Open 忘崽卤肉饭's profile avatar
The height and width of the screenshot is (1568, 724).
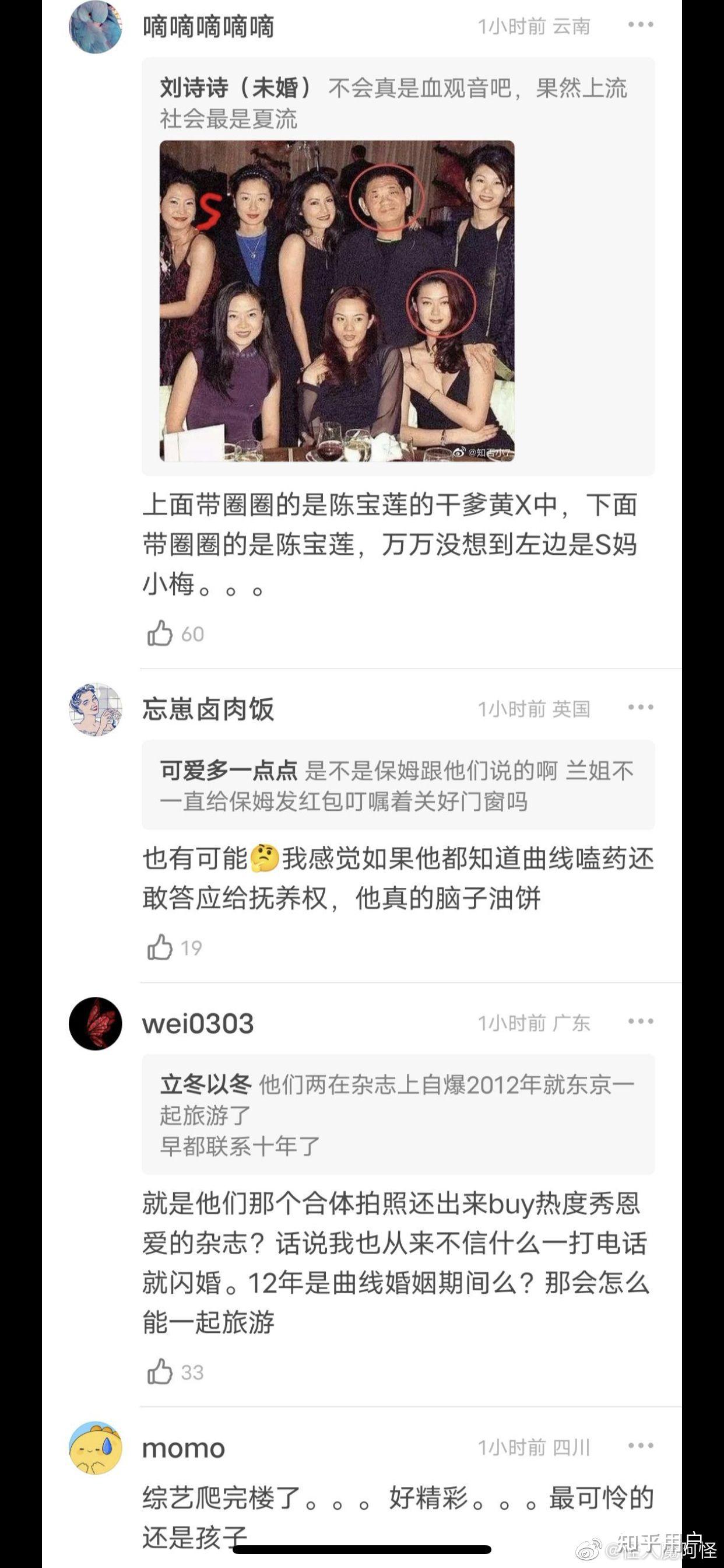click(96, 709)
